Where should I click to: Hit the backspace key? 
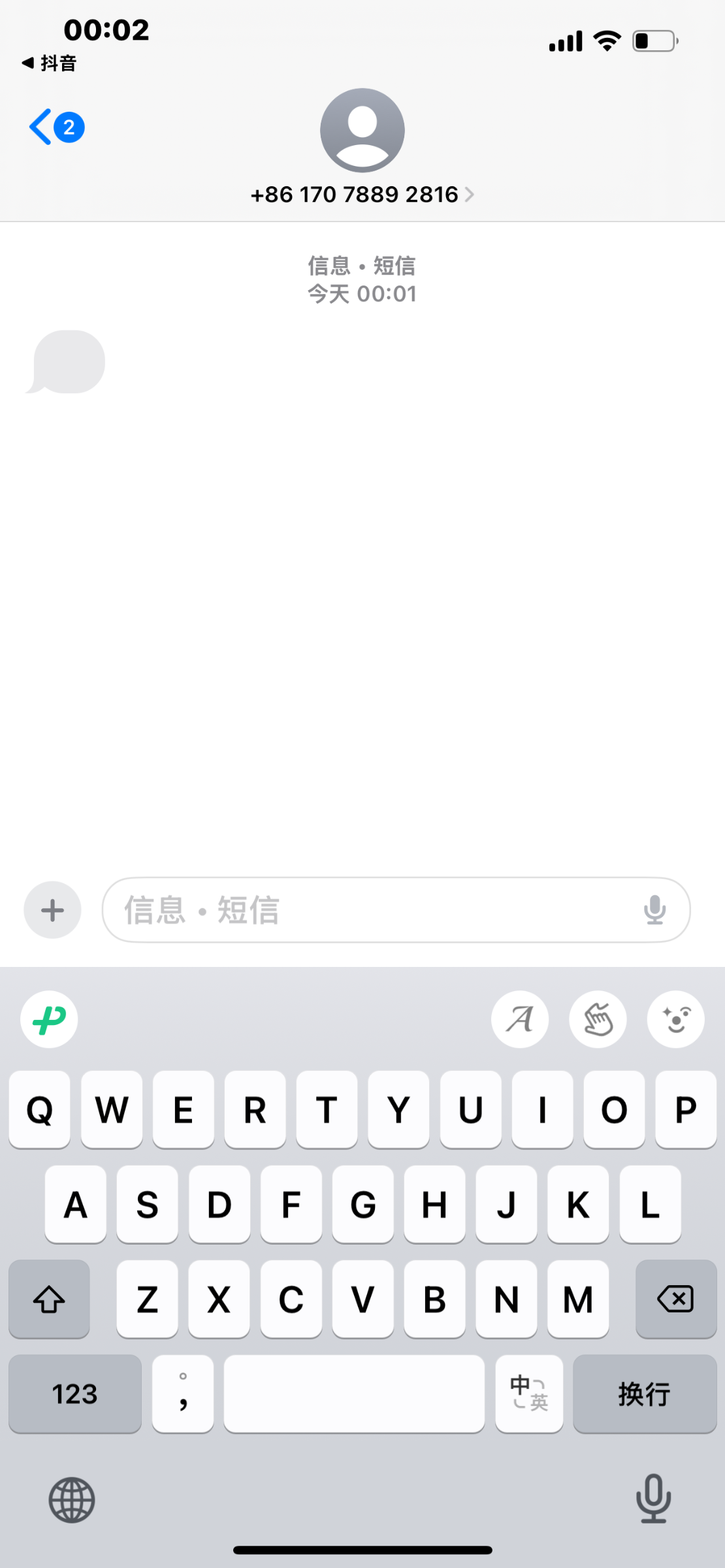pyautogui.click(x=675, y=1299)
